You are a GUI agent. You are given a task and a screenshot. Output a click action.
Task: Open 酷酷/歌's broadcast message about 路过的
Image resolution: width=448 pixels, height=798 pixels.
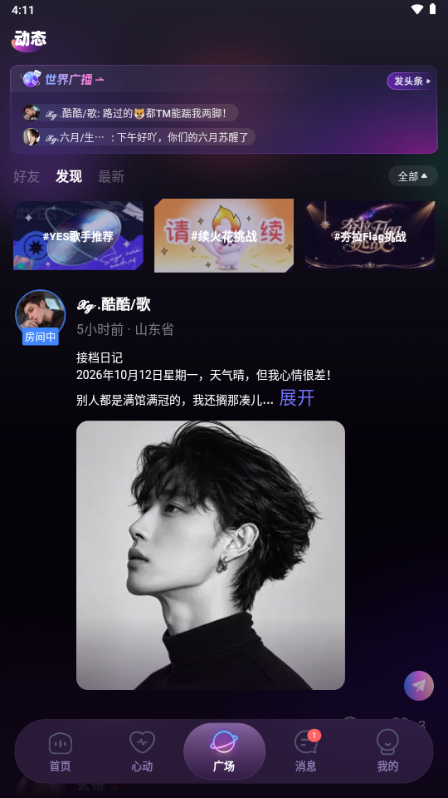click(130, 113)
